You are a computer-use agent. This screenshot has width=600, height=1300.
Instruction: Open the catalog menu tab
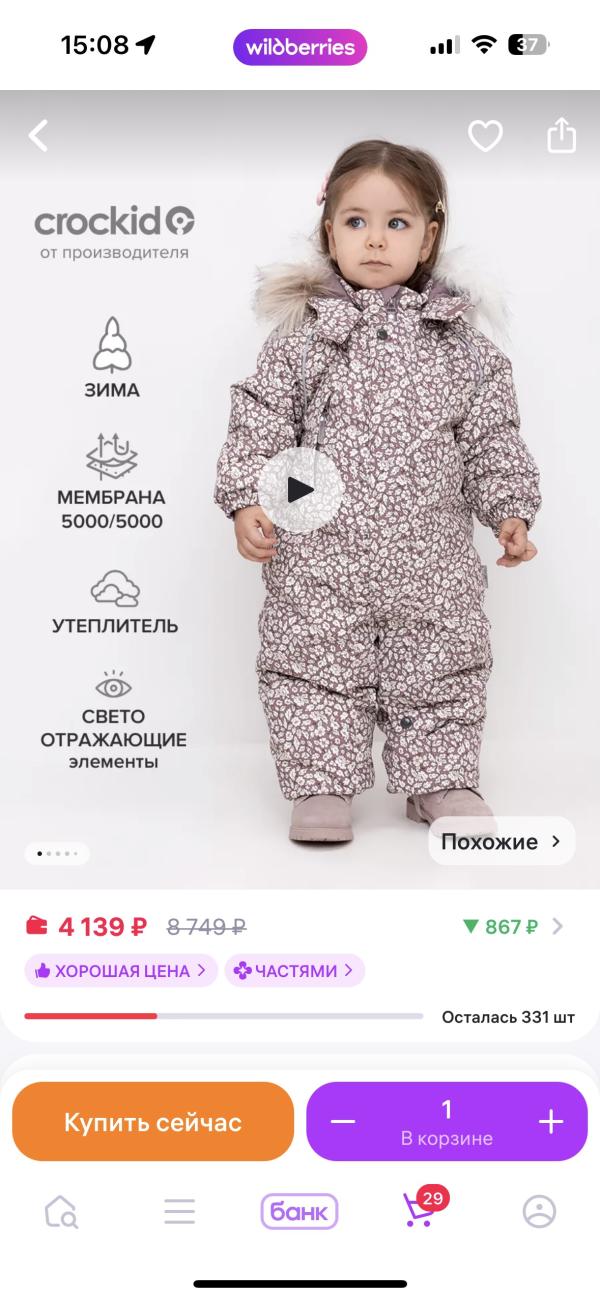click(x=180, y=1212)
